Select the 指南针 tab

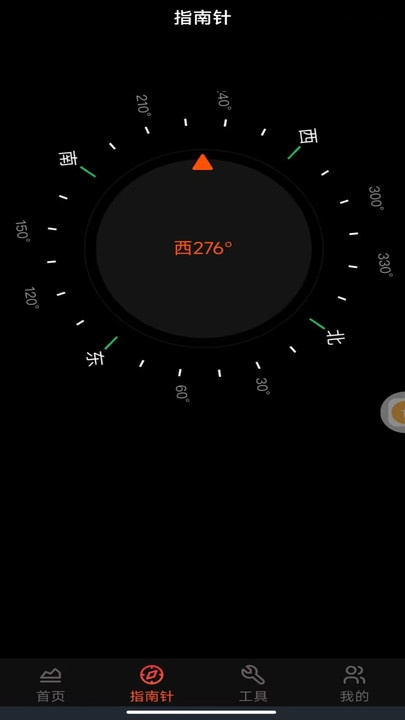point(152,684)
